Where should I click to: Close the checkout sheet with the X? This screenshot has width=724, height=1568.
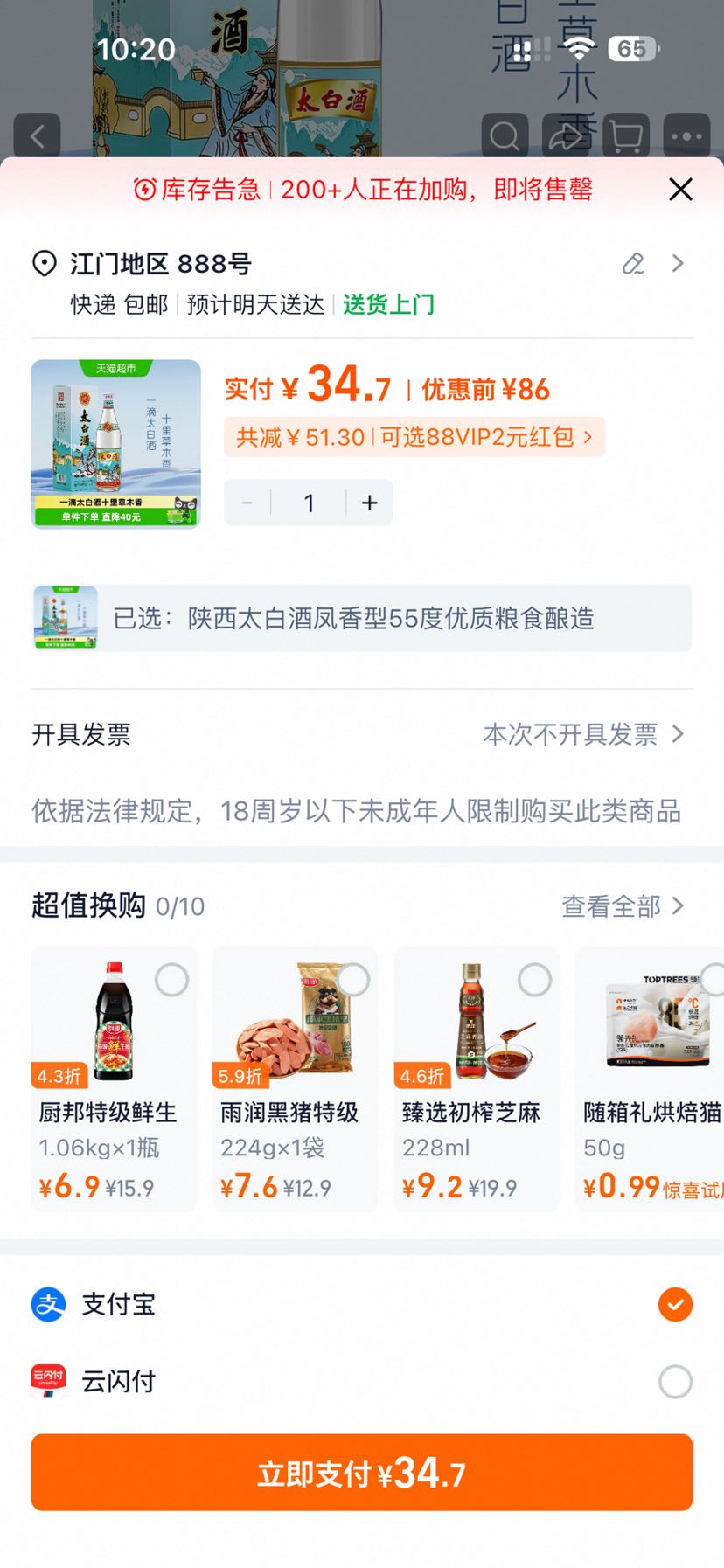point(680,189)
